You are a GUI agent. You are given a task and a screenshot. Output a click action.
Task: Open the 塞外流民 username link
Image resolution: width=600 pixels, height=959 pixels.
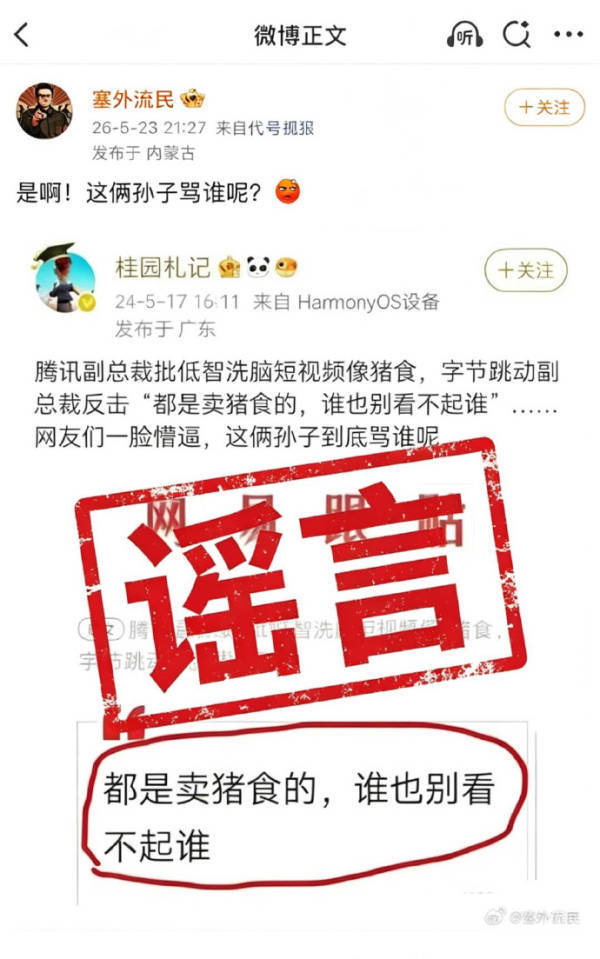(133, 99)
